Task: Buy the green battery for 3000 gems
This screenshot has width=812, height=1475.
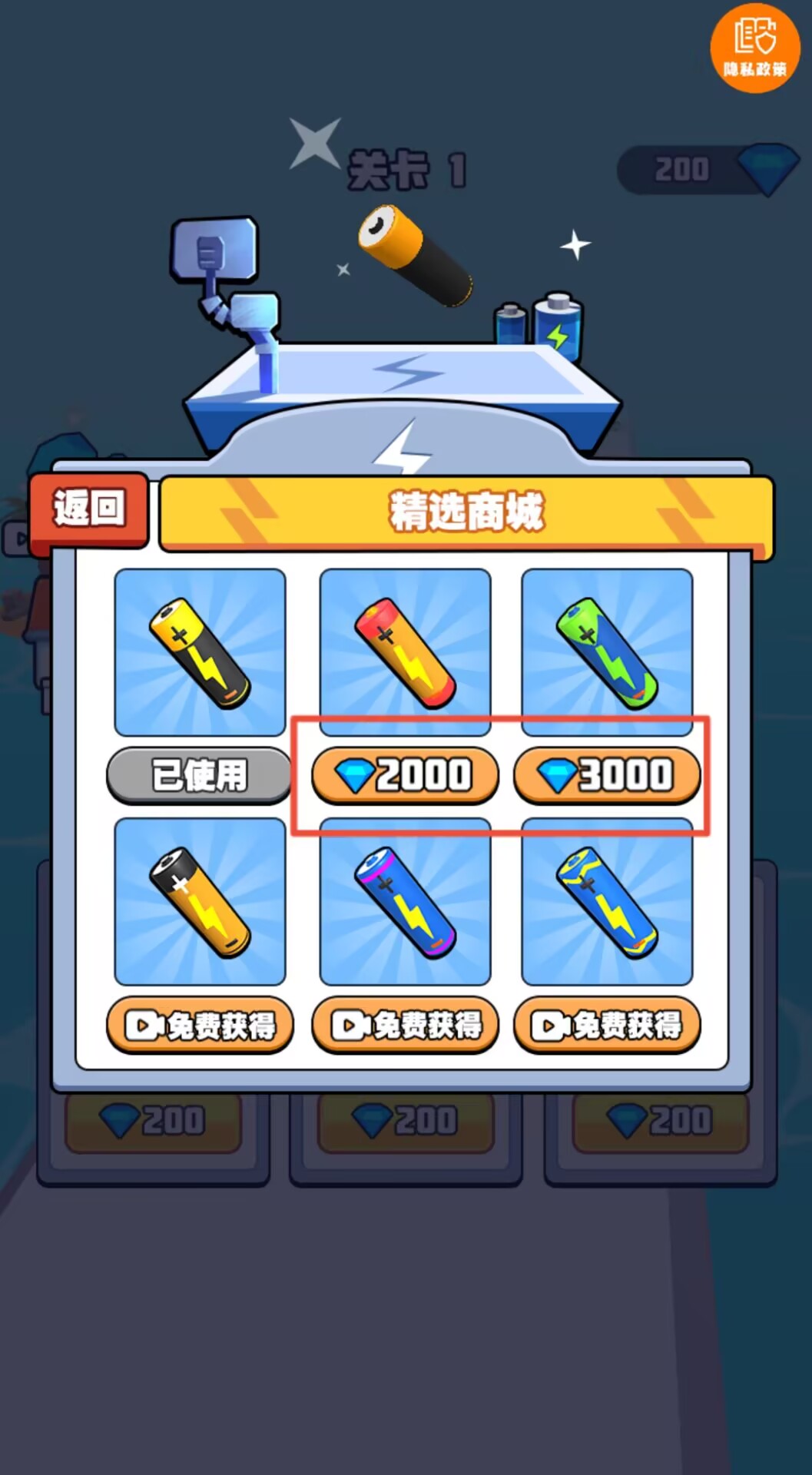Action: [607, 774]
